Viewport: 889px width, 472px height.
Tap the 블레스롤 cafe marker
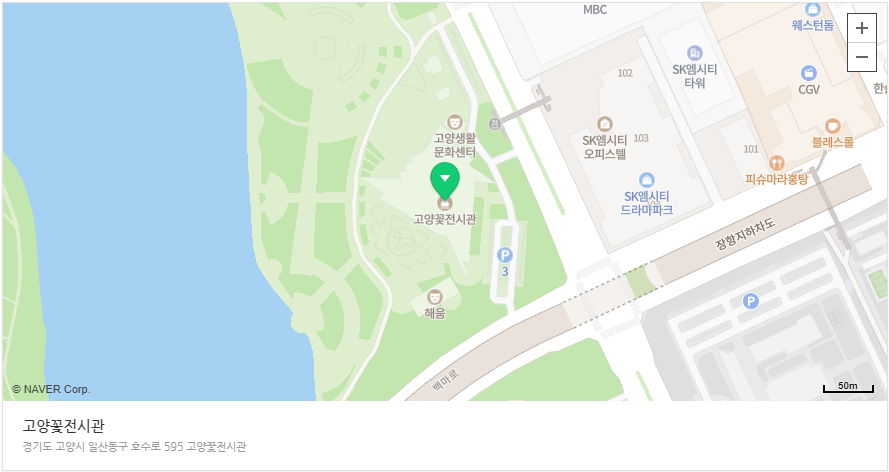click(x=832, y=125)
